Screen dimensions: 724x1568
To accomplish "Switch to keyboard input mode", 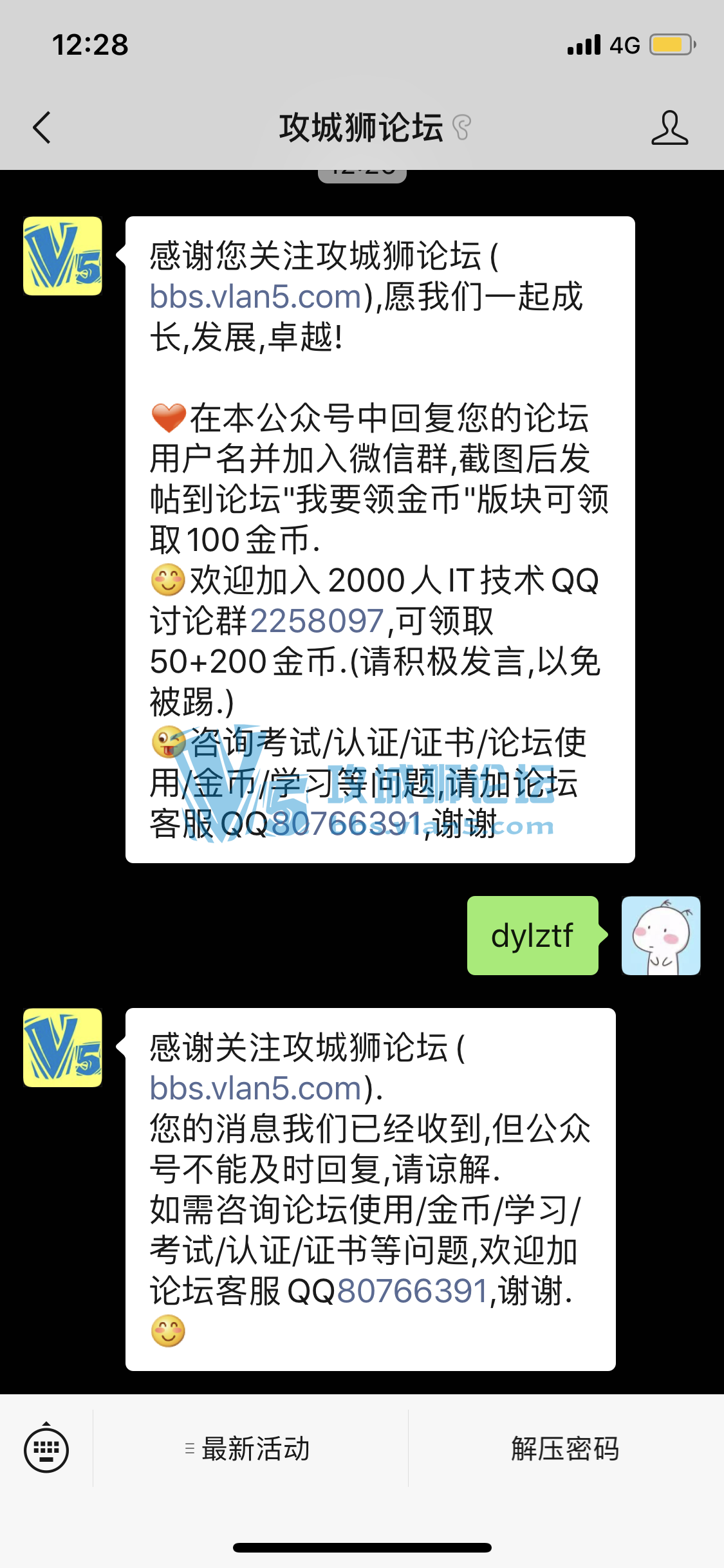I will [x=46, y=1449].
